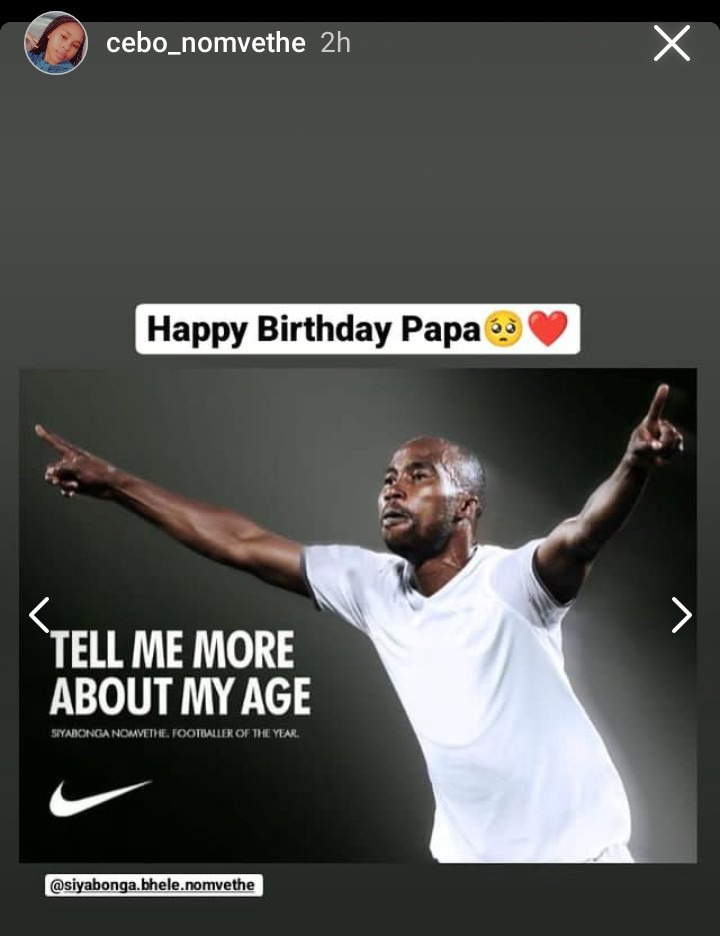
Task: Skip to the next story
Action: point(681,615)
